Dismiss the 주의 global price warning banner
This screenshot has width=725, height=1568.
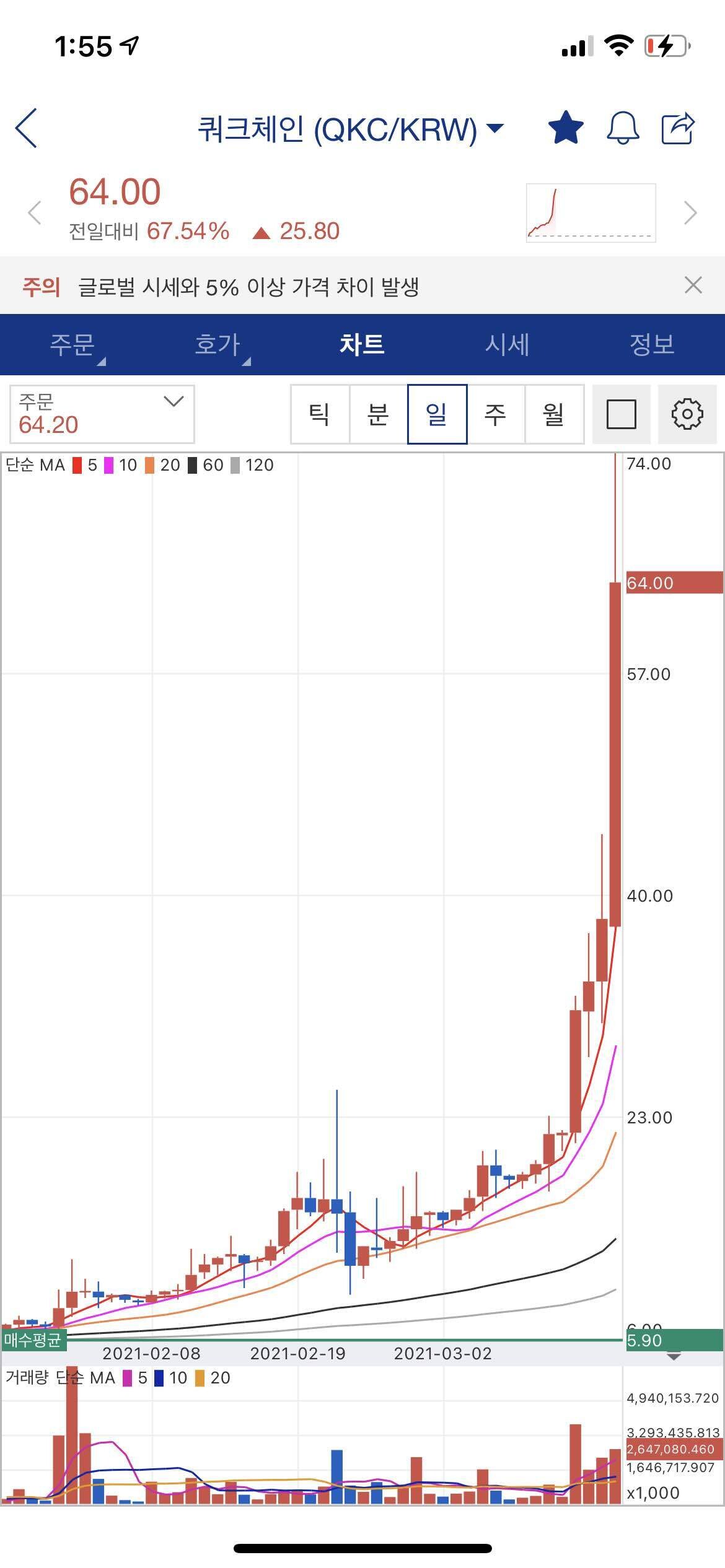tap(693, 285)
